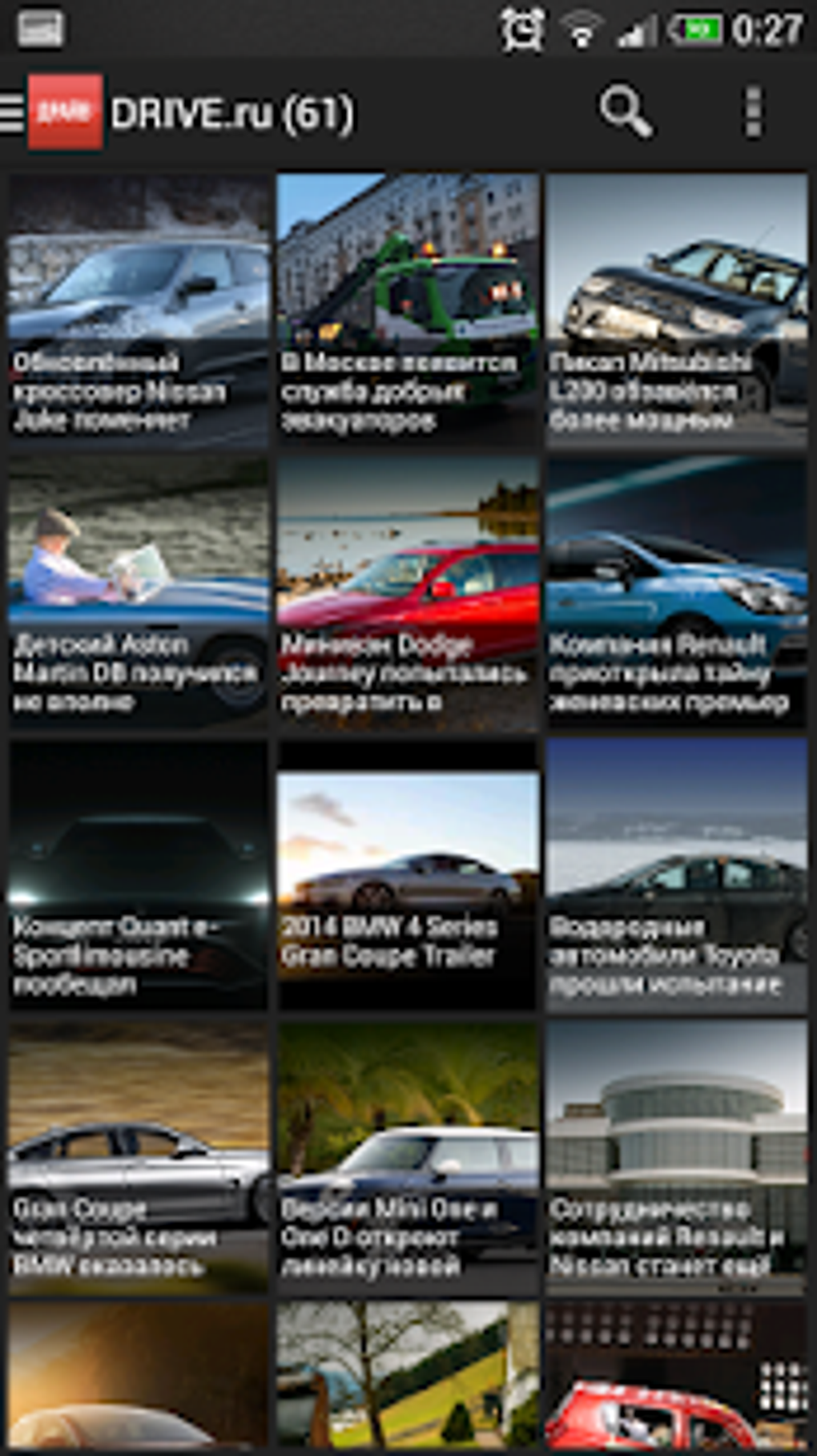This screenshot has height=1456, width=817.
Task: Open the Moscow tow truck service article
Action: coord(408,311)
